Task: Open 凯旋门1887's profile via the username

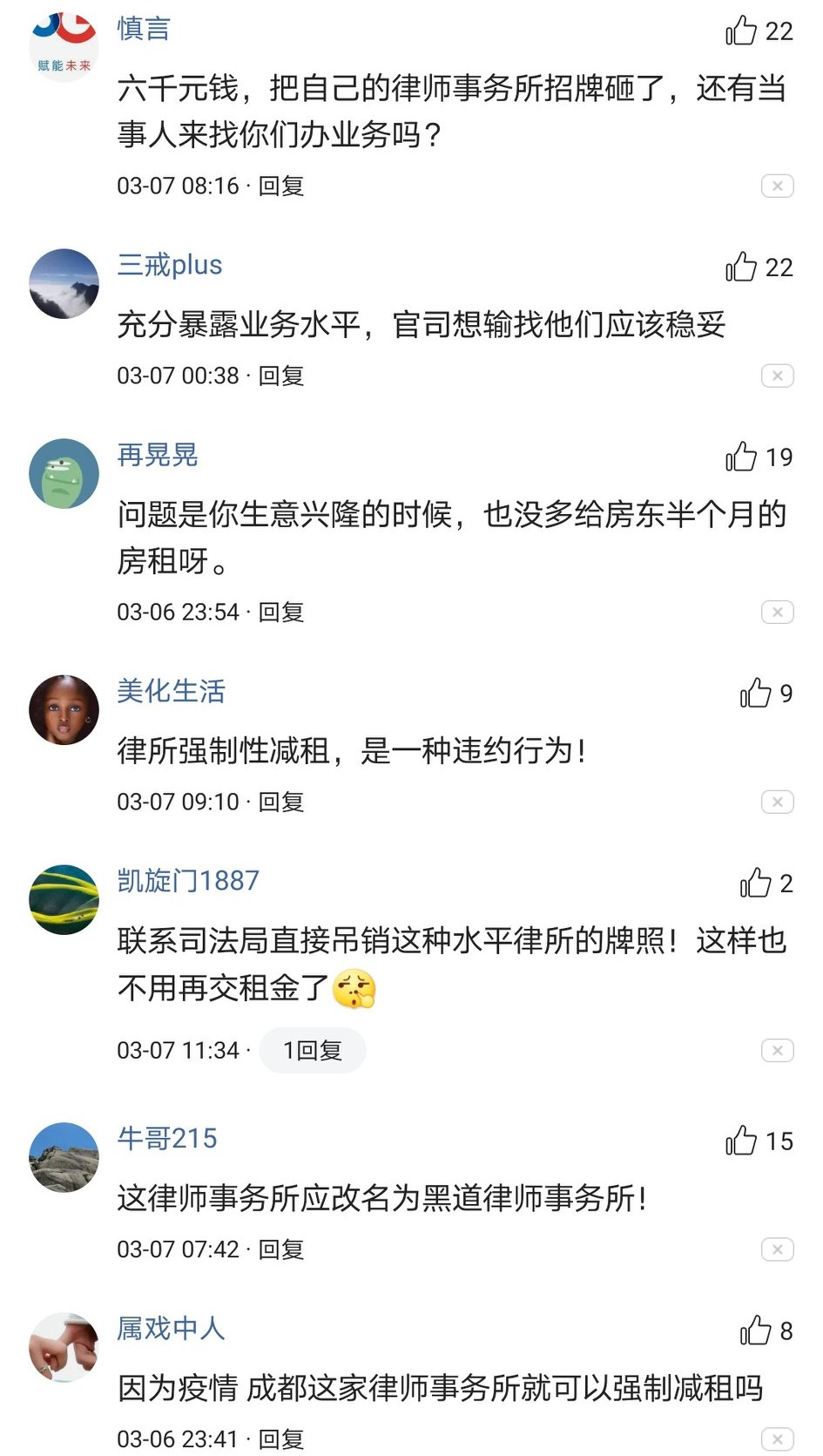Action: pyautogui.click(x=186, y=881)
